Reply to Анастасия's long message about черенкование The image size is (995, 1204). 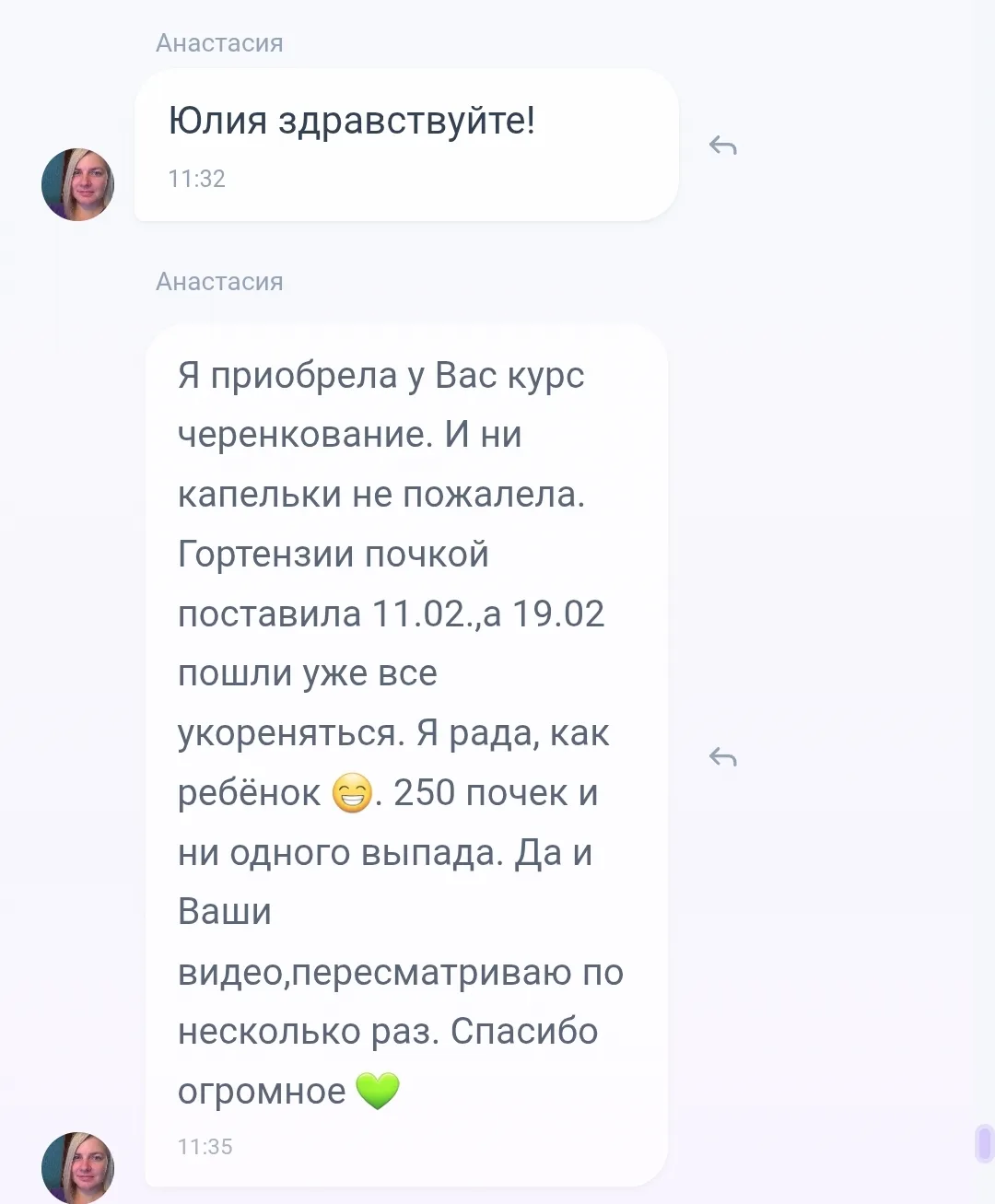click(723, 757)
